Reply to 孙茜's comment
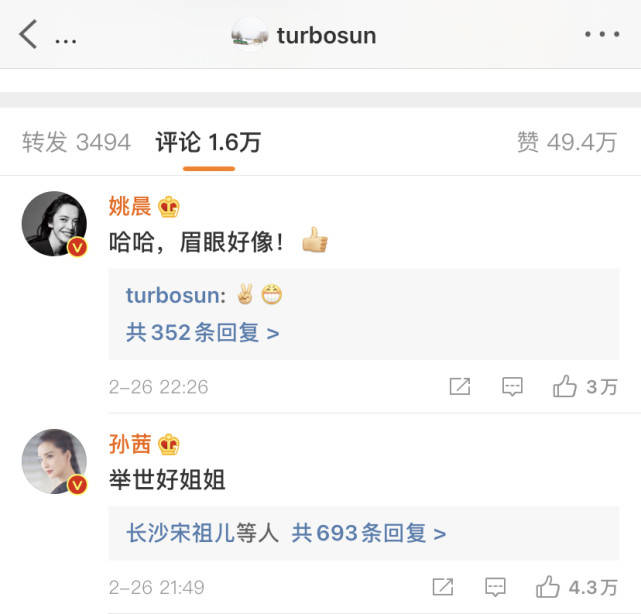The width and height of the screenshot is (641, 614). click(495, 587)
